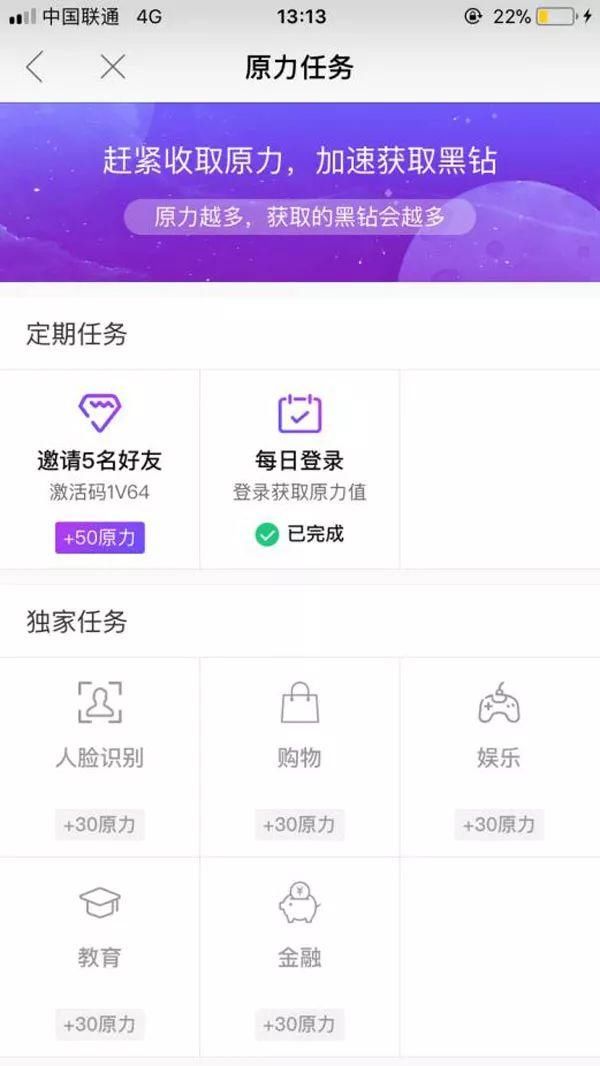The image size is (600, 1066).
Task: Go back with the left arrow
Action: point(35,68)
